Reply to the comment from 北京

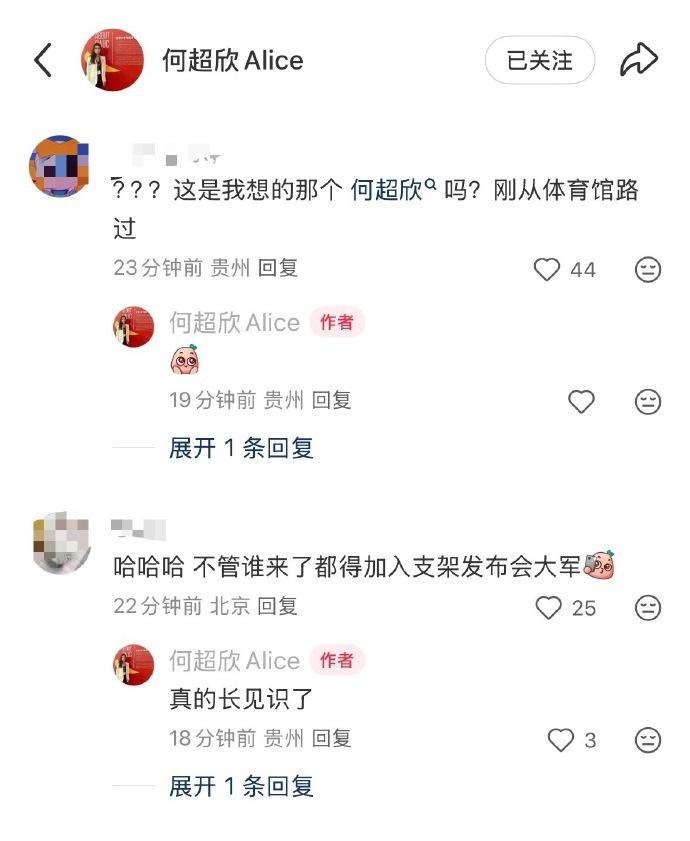278,606
